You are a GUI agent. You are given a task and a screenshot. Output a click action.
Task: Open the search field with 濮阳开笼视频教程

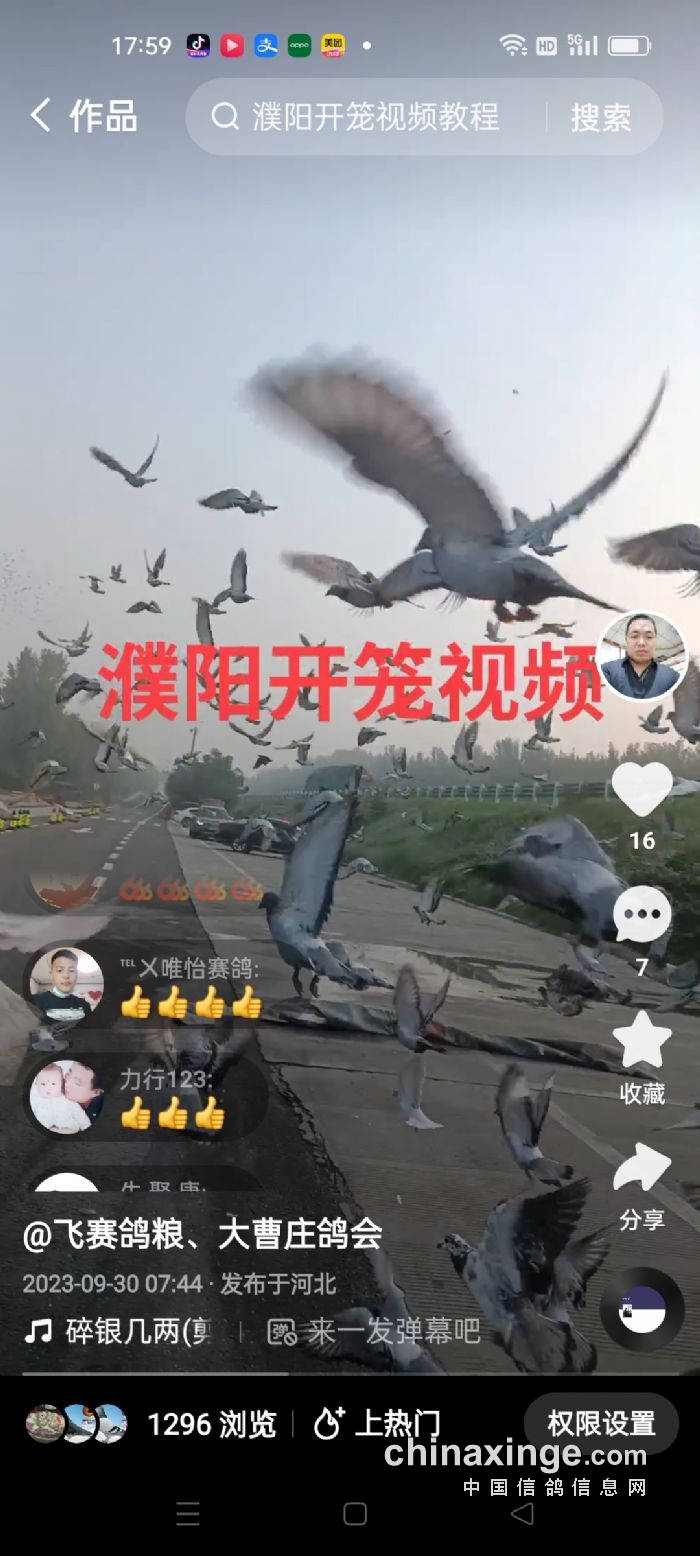375,117
